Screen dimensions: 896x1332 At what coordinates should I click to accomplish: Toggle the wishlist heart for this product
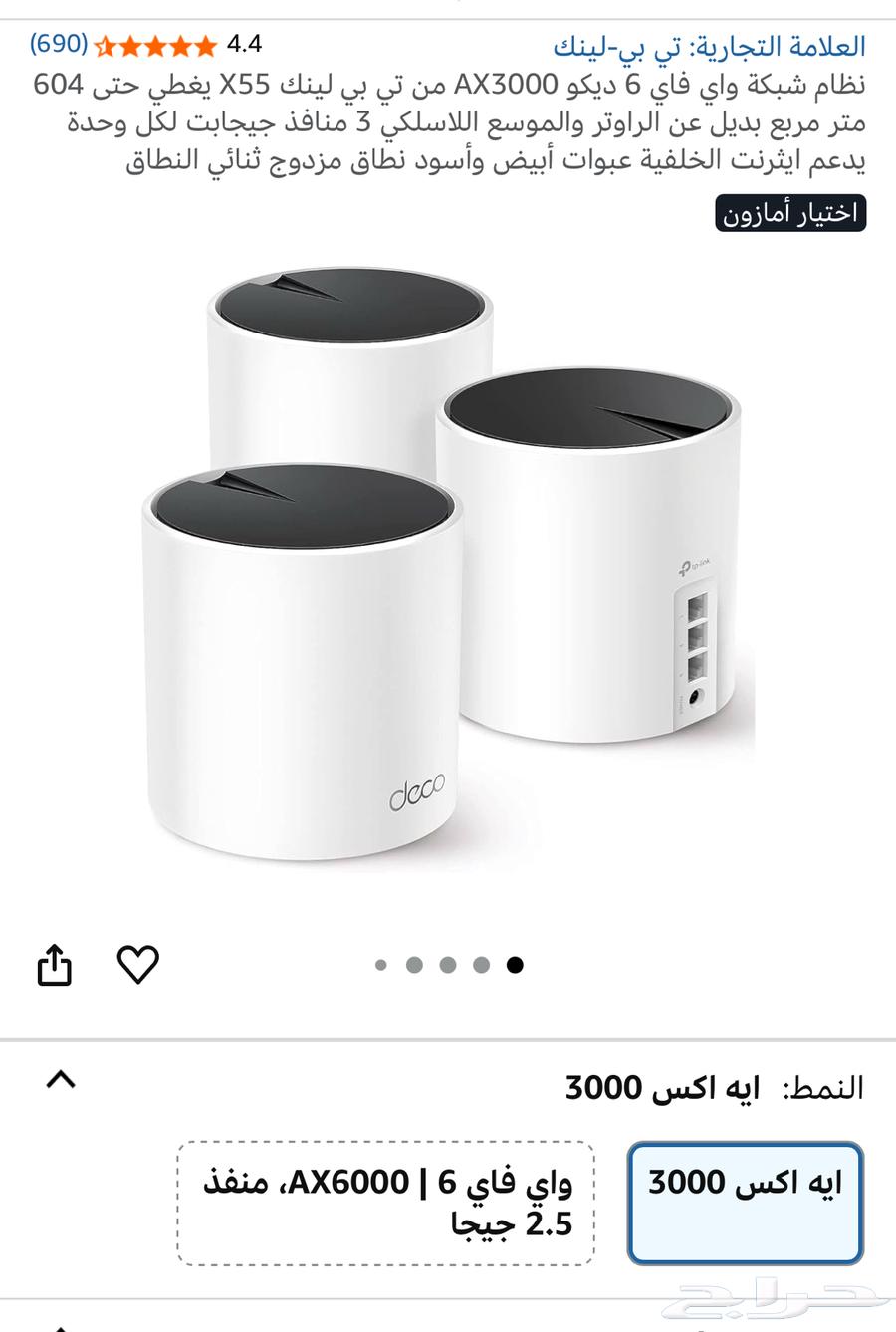coord(138,964)
